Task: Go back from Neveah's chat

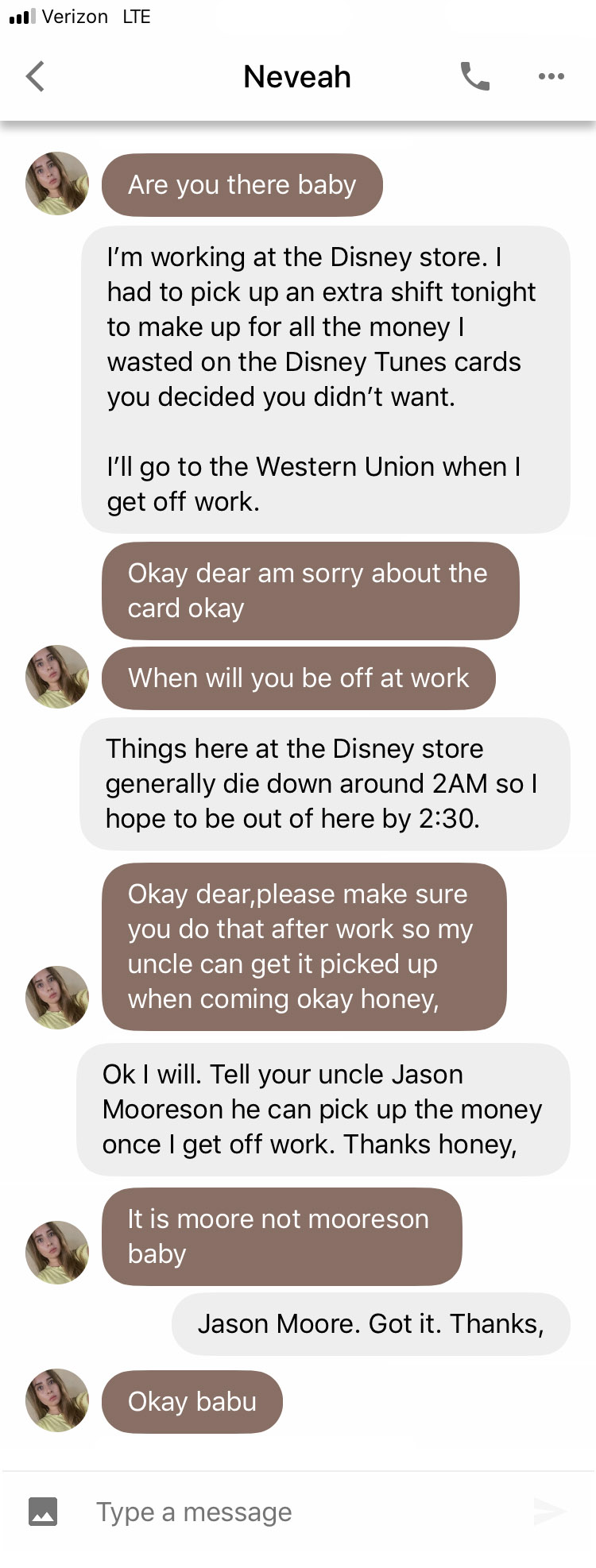Action: click(x=35, y=77)
